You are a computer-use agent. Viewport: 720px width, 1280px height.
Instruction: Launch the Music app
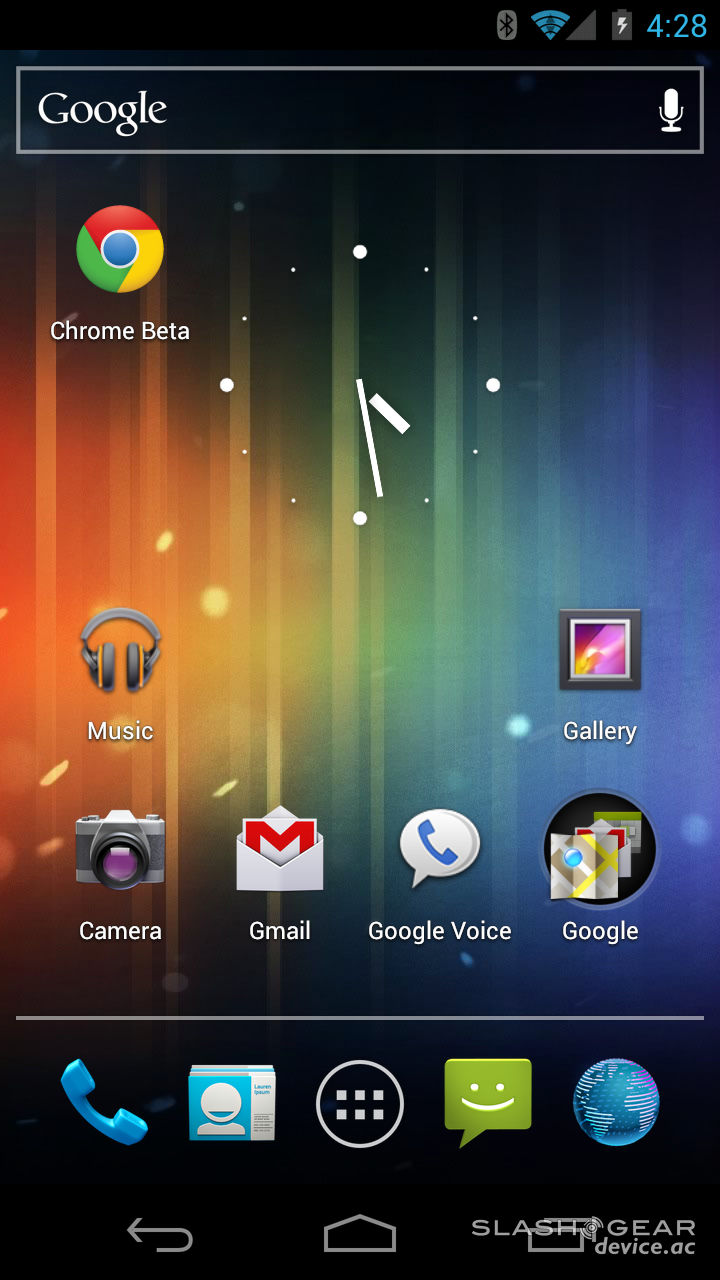tap(119, 650)
